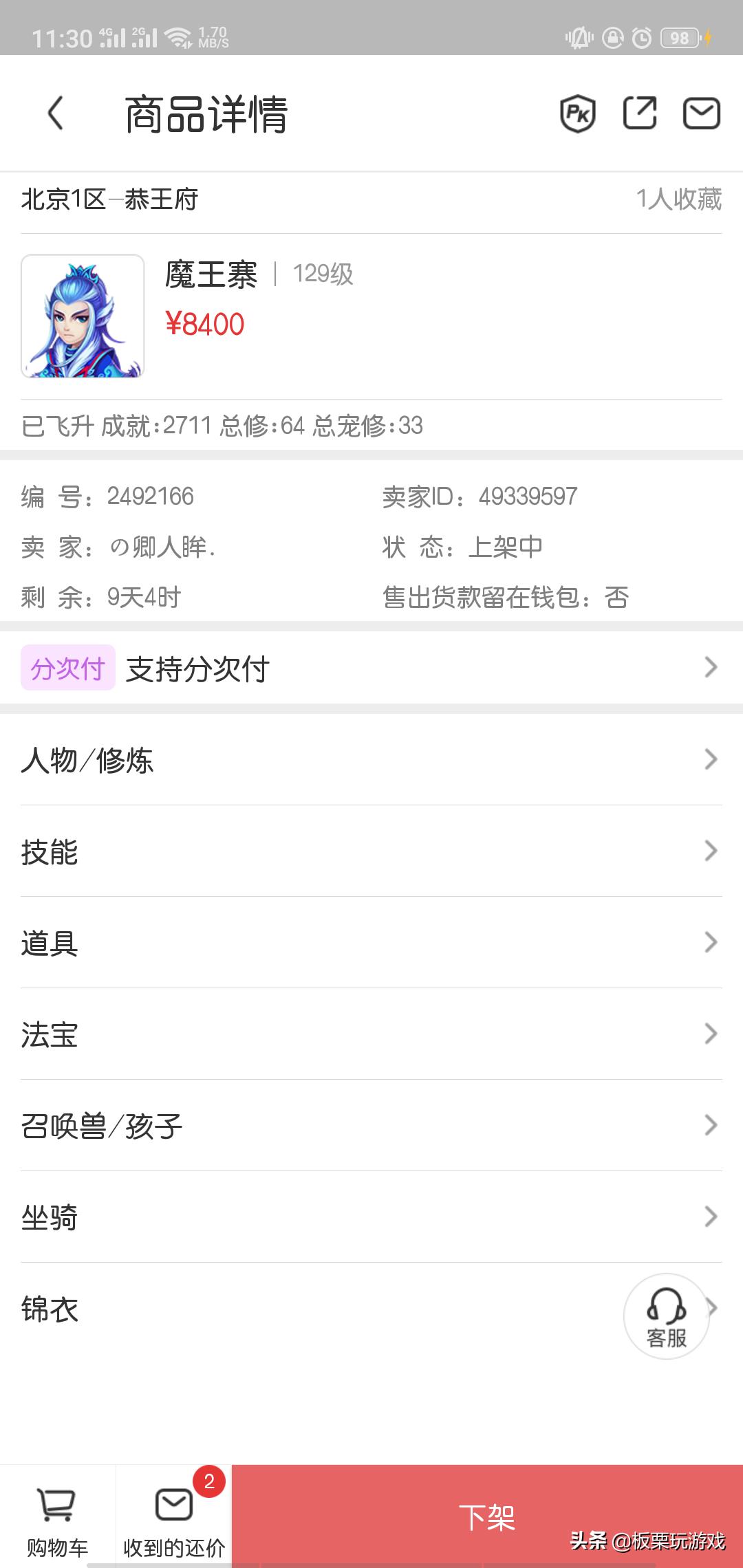Open the 人物/修炼 section
The image size is (743, 1568).
[371, 760]
